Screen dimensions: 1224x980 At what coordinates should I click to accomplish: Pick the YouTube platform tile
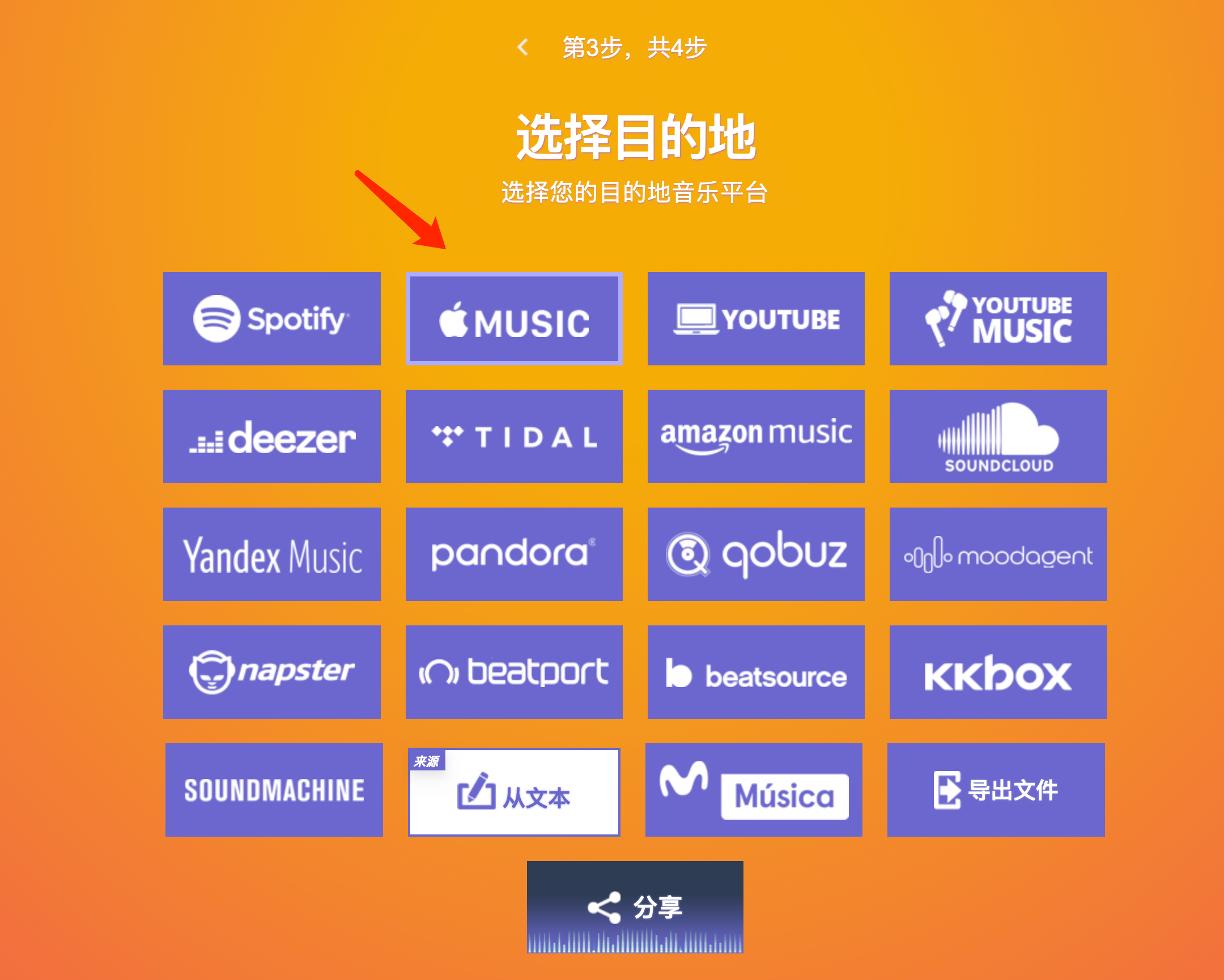755,318
